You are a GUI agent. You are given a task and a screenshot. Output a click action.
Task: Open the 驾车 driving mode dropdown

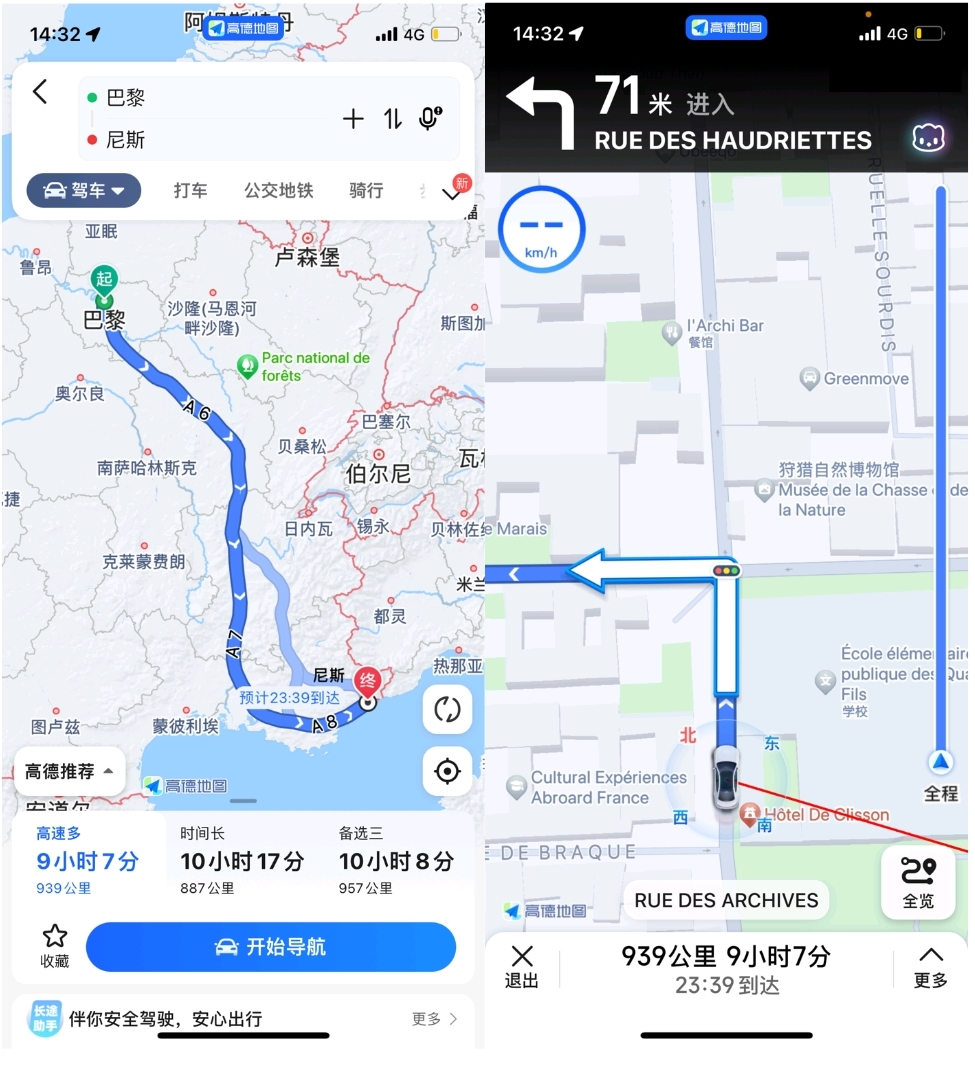84,190
